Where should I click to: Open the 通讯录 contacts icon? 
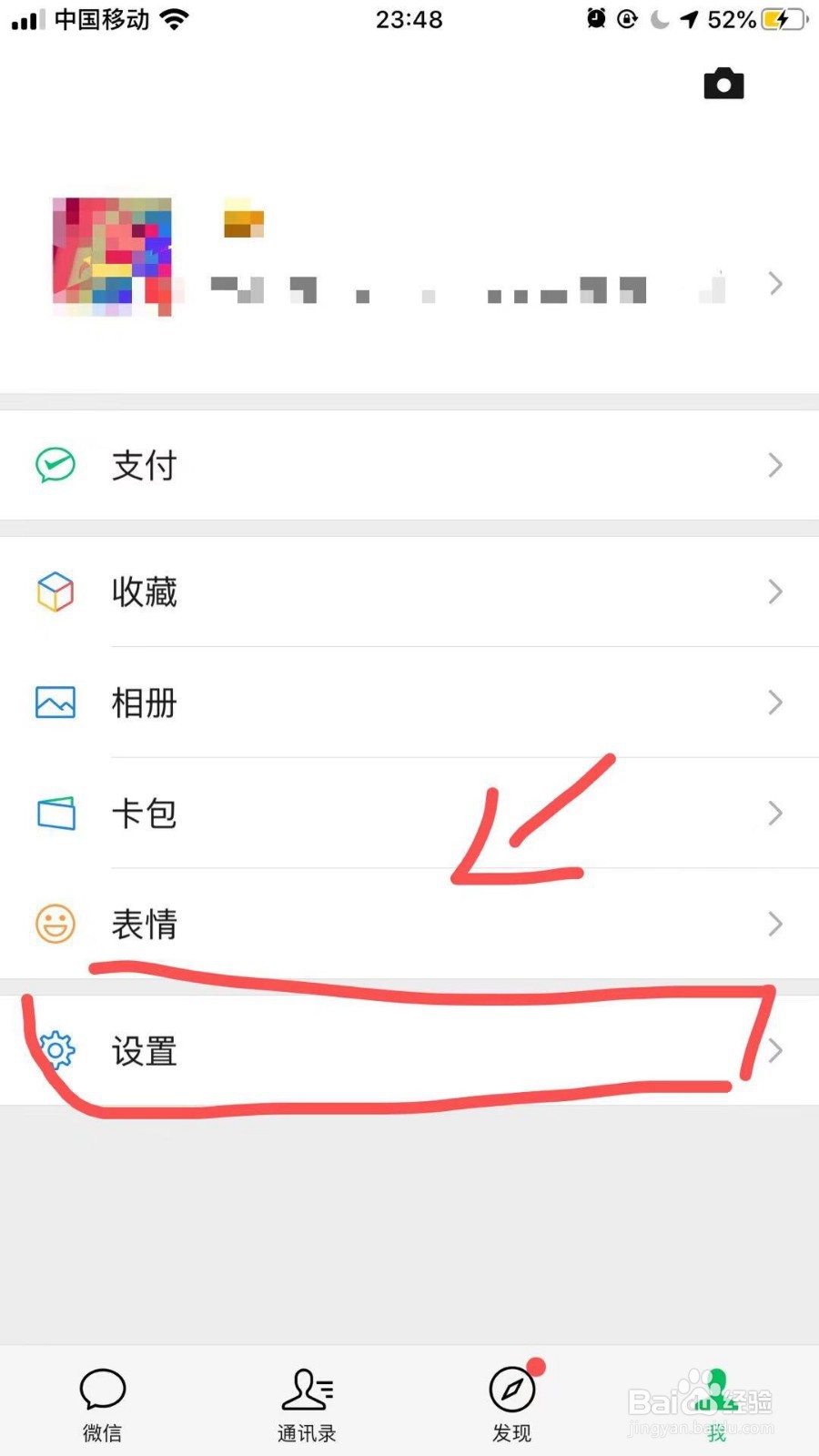pos(307,1390)
